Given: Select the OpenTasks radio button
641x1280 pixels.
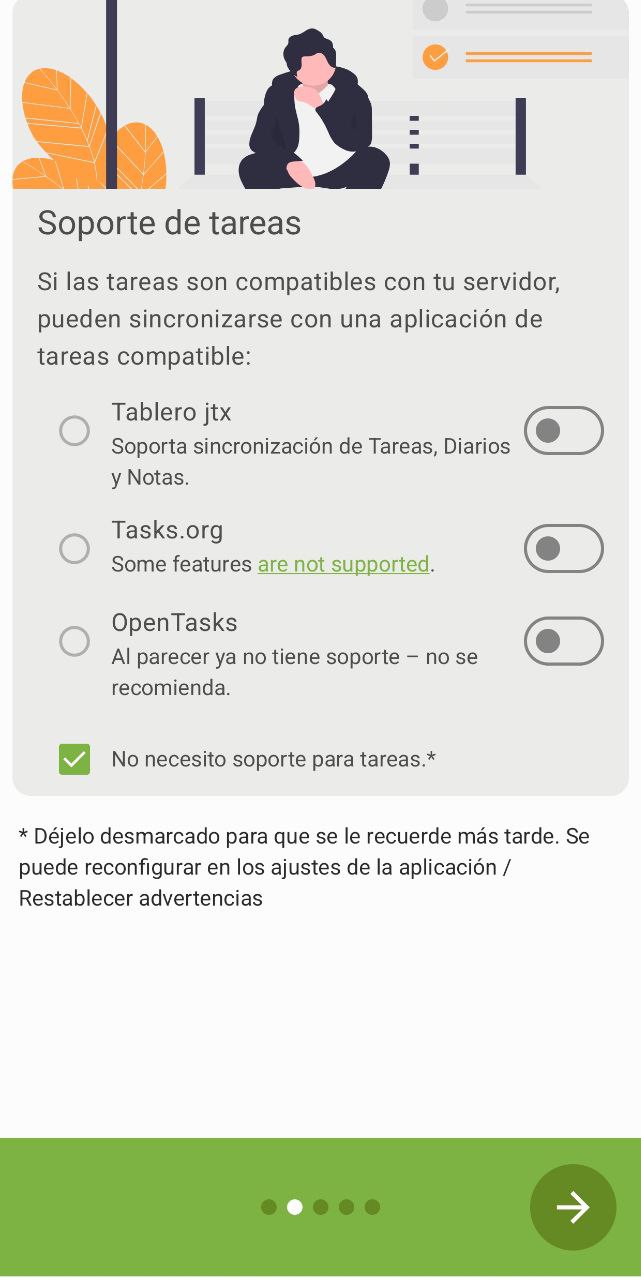Looking at the screenshot, I should [74, 641].
